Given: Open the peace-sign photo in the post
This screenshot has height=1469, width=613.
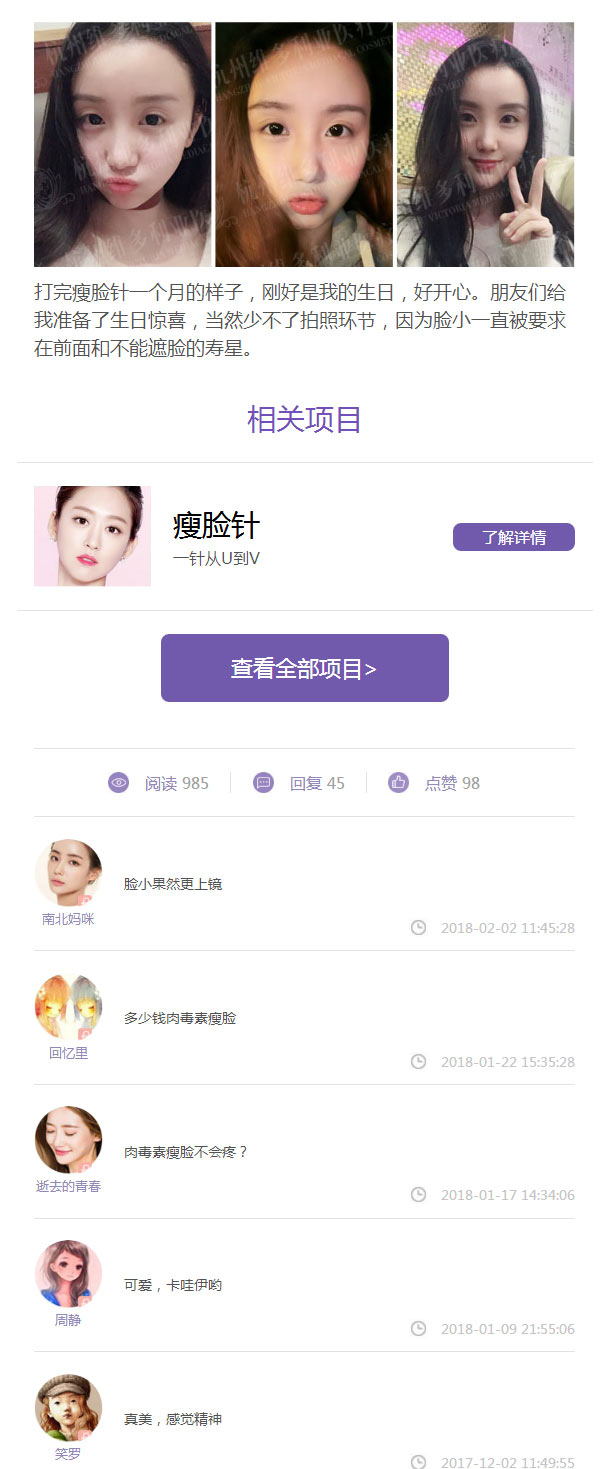Looking at the screenshot, I should [485, 144].
